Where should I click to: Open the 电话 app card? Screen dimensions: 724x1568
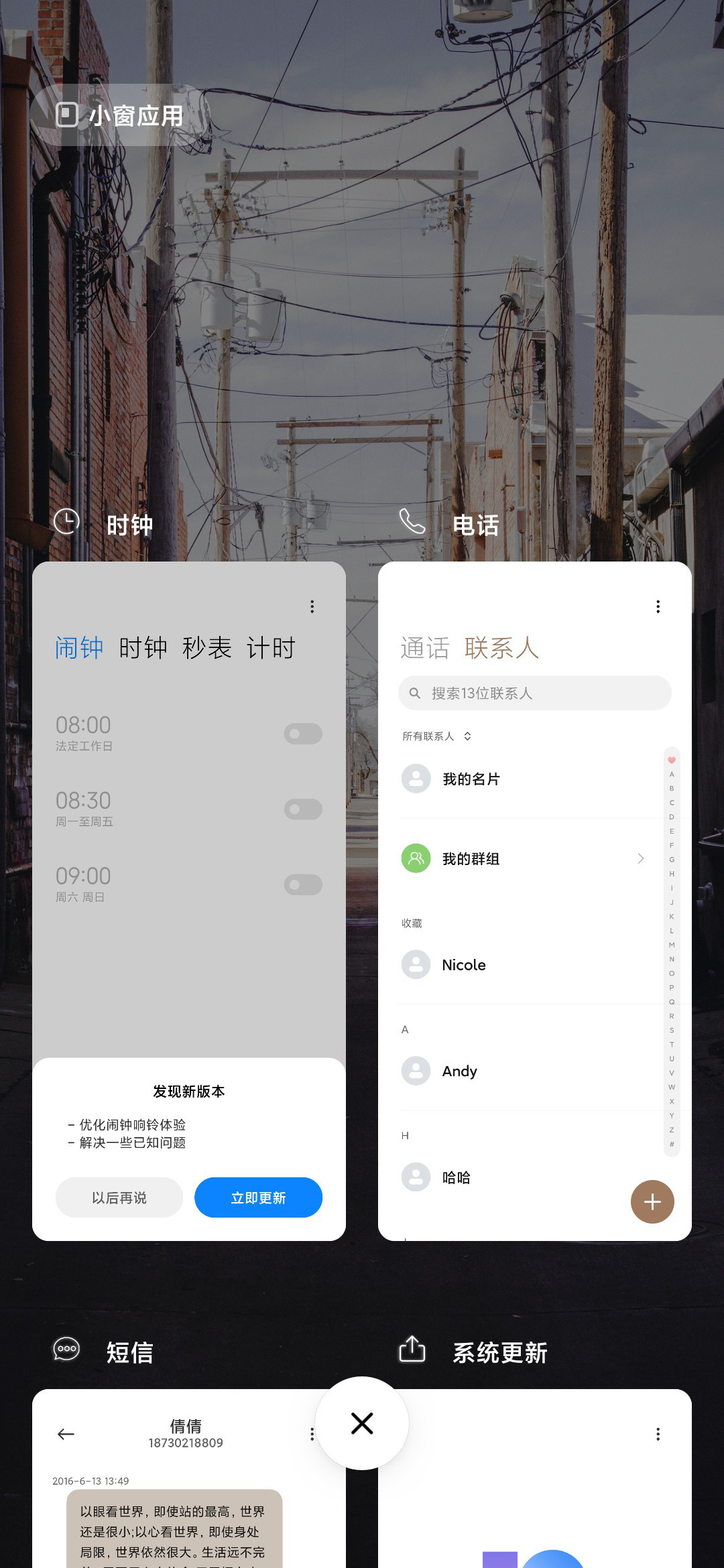[535, 901]
